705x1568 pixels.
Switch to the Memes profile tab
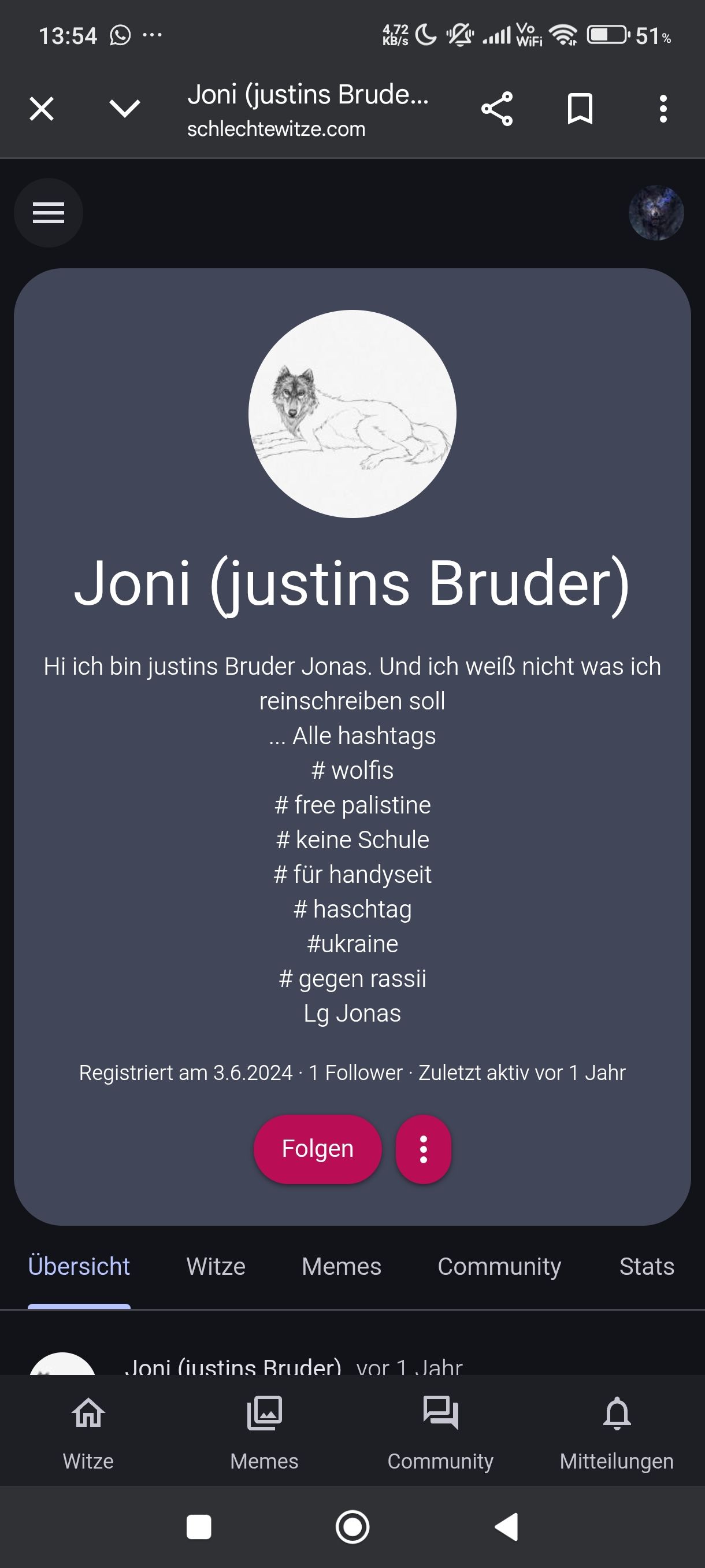pyautogui.click(x=342, y=1267)
